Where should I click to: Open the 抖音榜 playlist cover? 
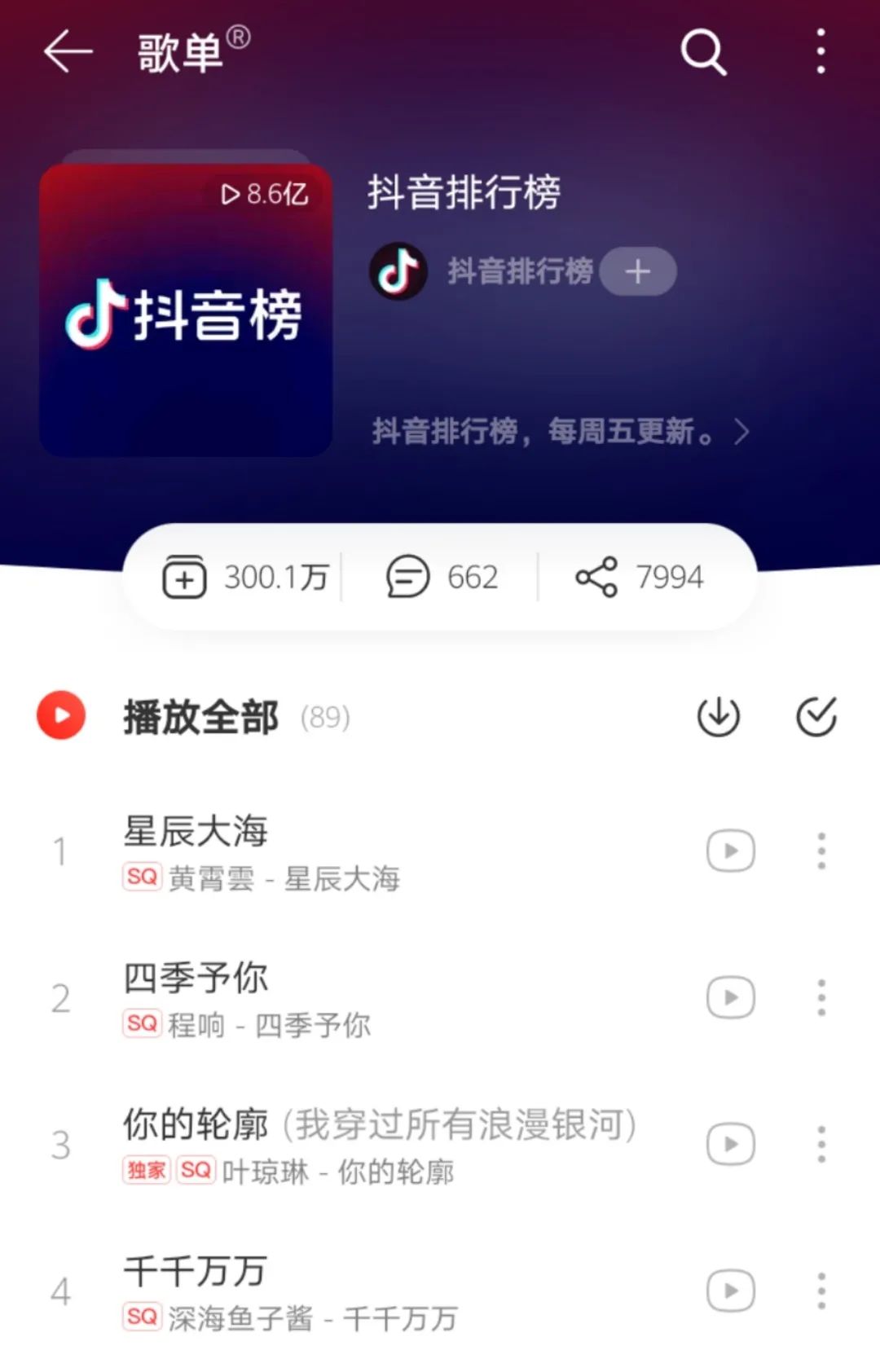coord(186,310)
